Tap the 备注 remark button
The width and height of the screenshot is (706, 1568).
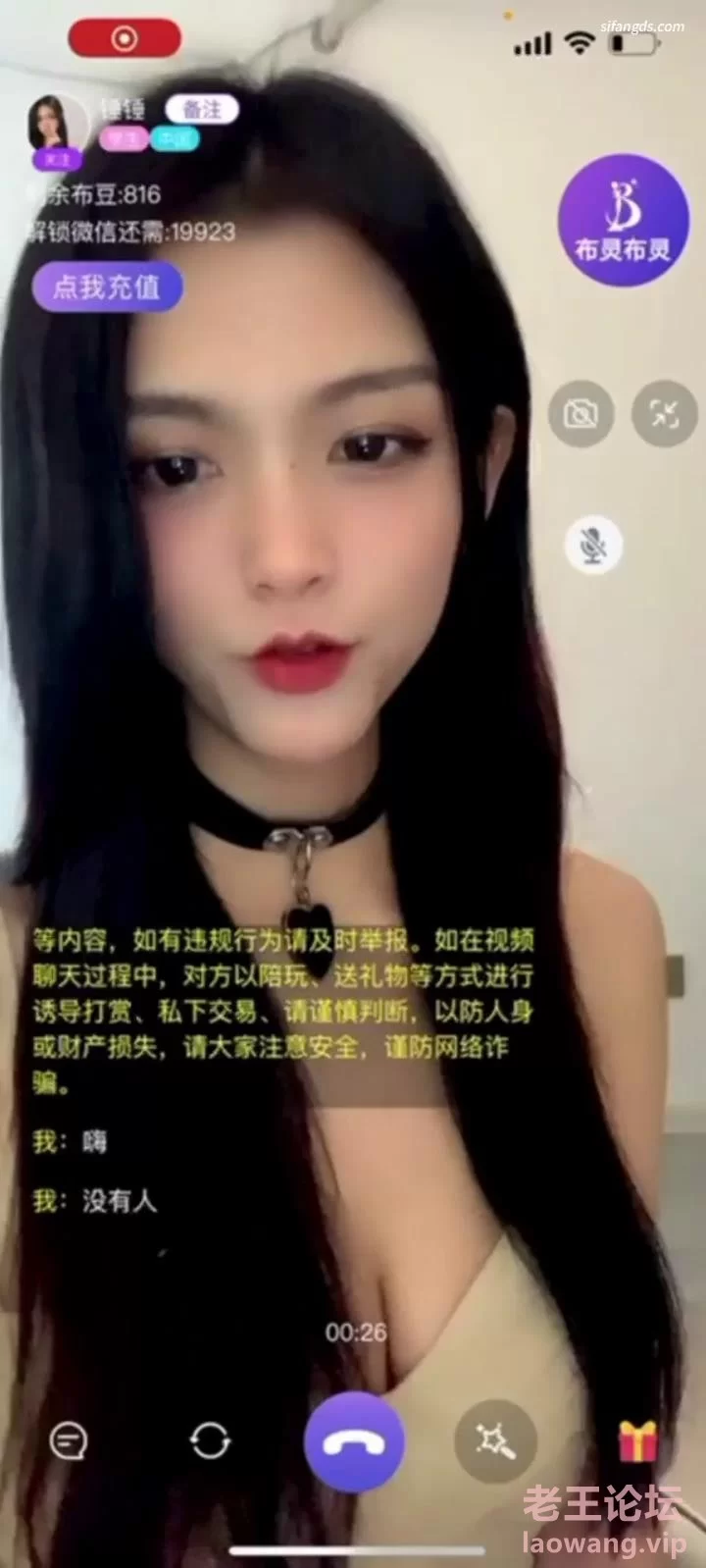click(x=201, y=109)
